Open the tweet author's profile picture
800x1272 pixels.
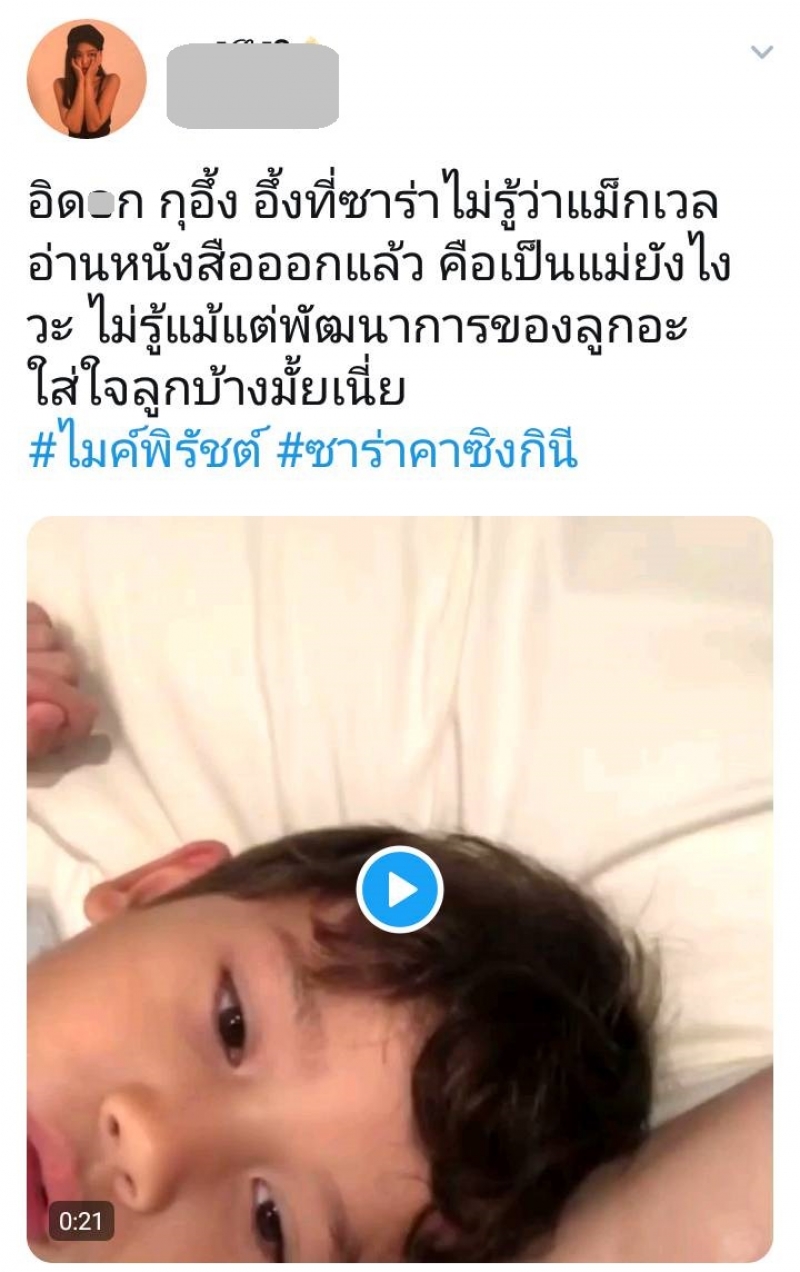pos(87,78)
